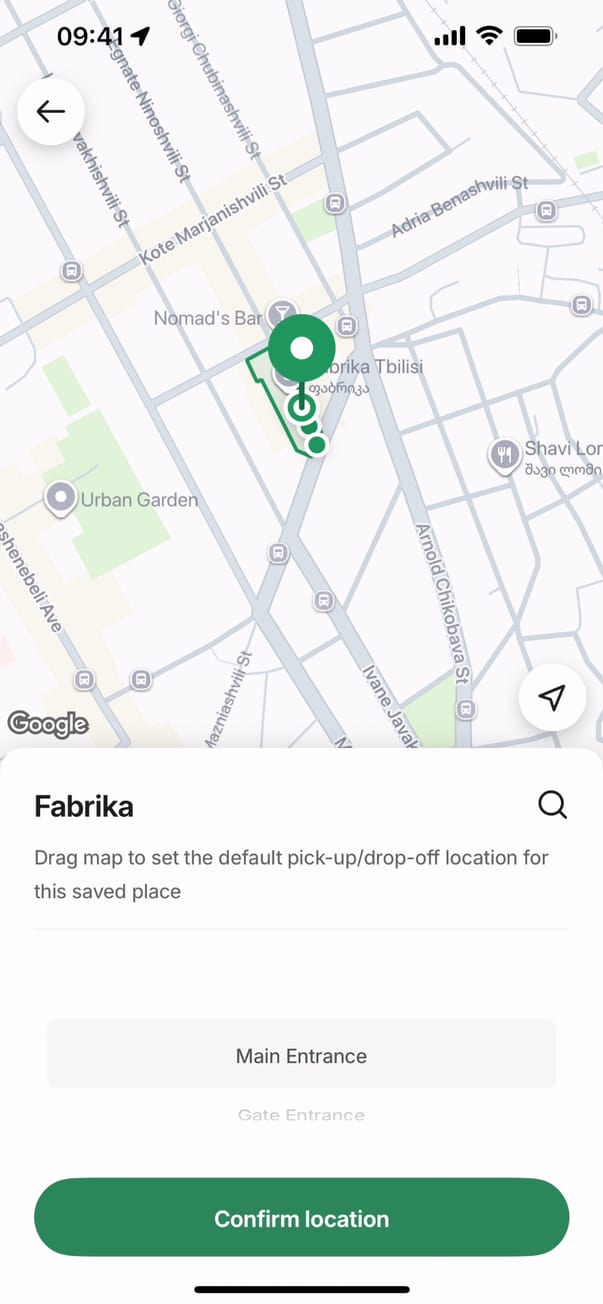Choose the Gate Entrance option

point(301,1114)
